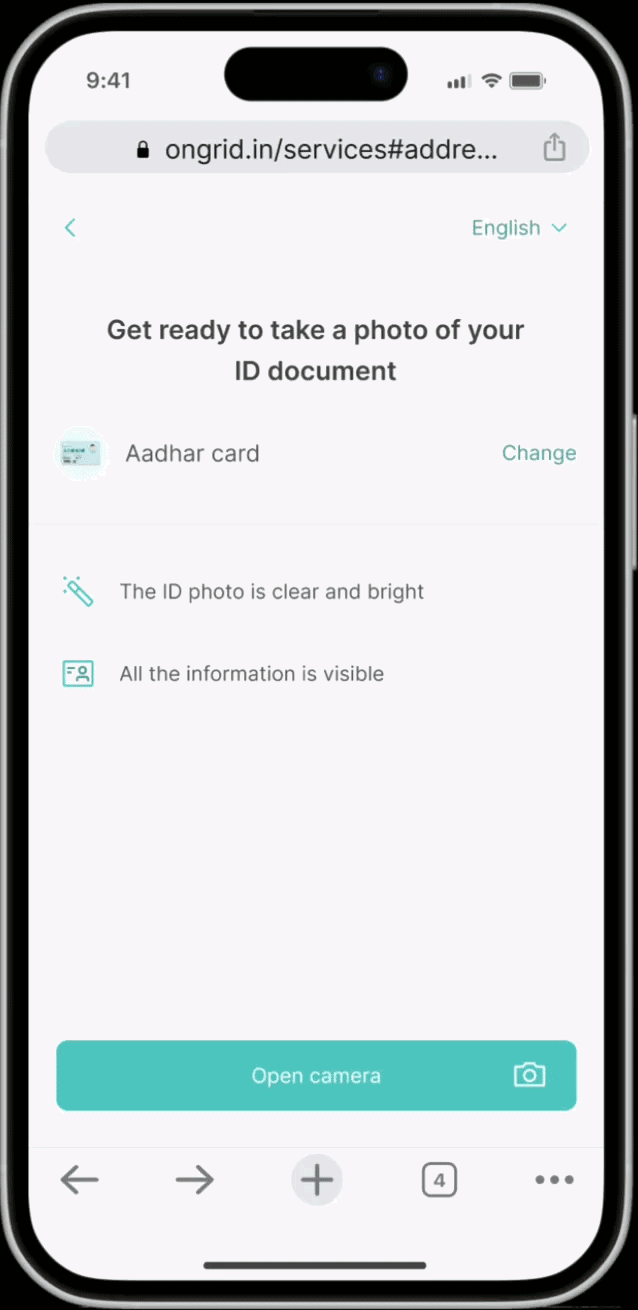Open camera to photograph ID
The height and width of the screenshot is (1310, 638).
(x=316, y=1076)
